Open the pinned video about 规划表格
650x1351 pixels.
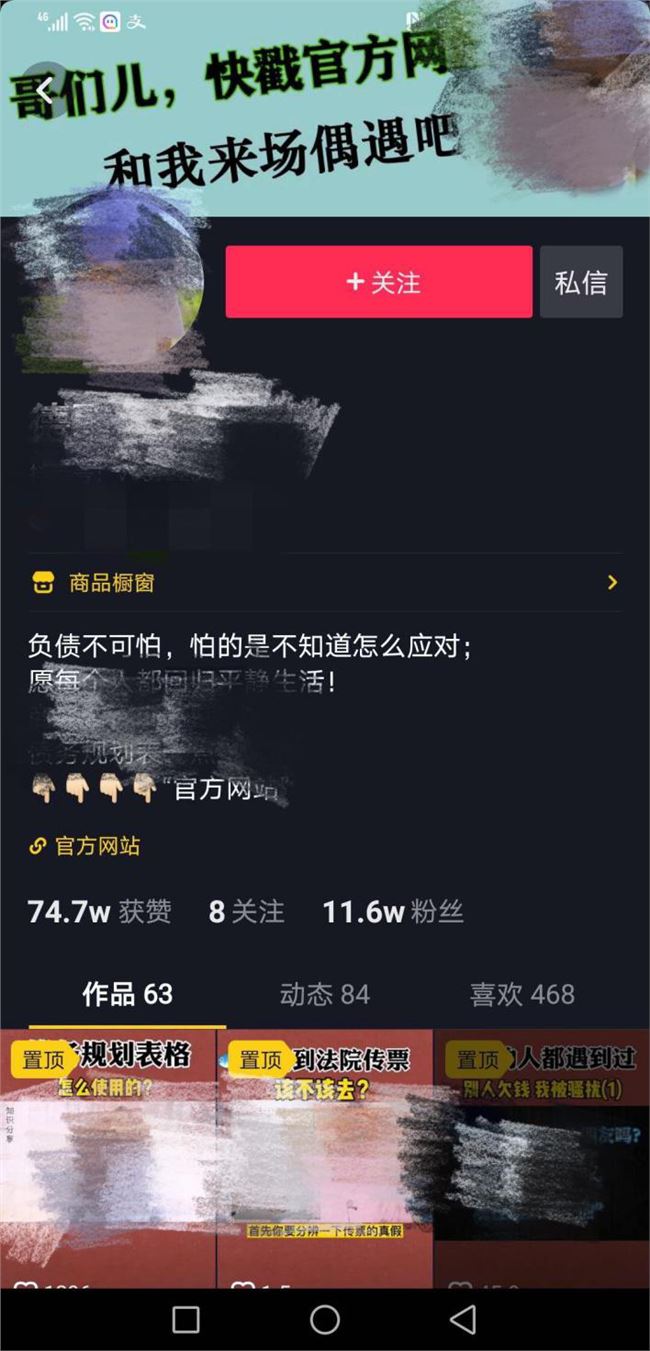click(x=108, y=1159)
